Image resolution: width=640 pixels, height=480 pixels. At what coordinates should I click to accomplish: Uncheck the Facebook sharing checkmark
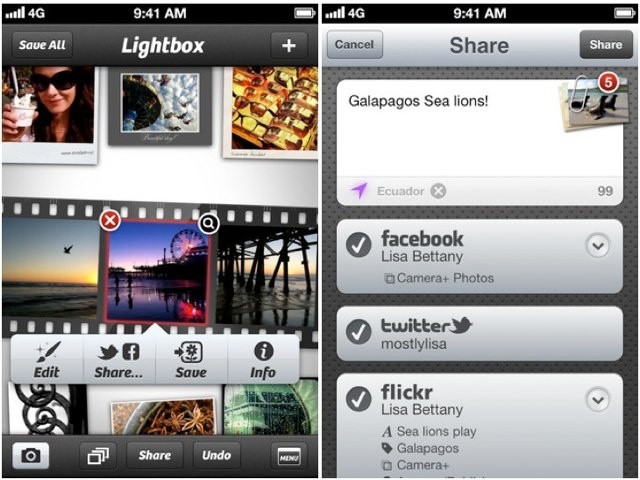358,246
